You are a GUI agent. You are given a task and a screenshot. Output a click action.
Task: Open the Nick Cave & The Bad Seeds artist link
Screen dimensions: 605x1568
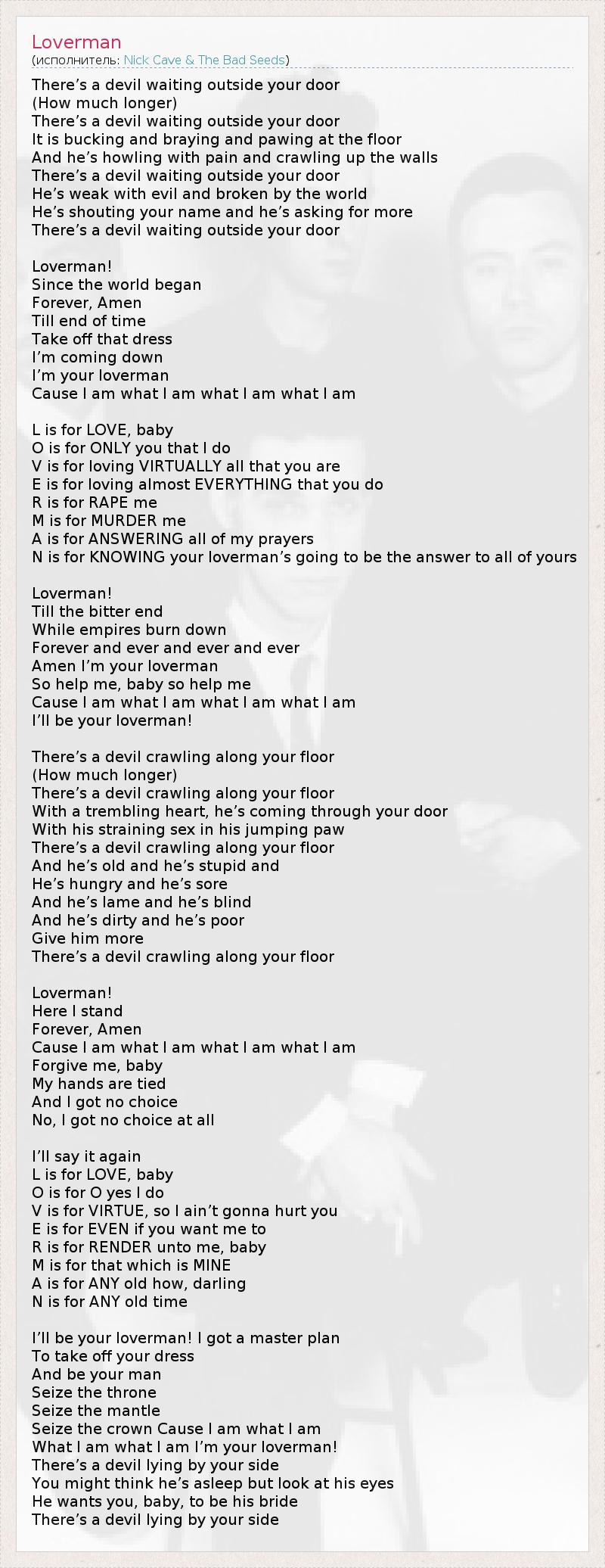click(204, 60)
